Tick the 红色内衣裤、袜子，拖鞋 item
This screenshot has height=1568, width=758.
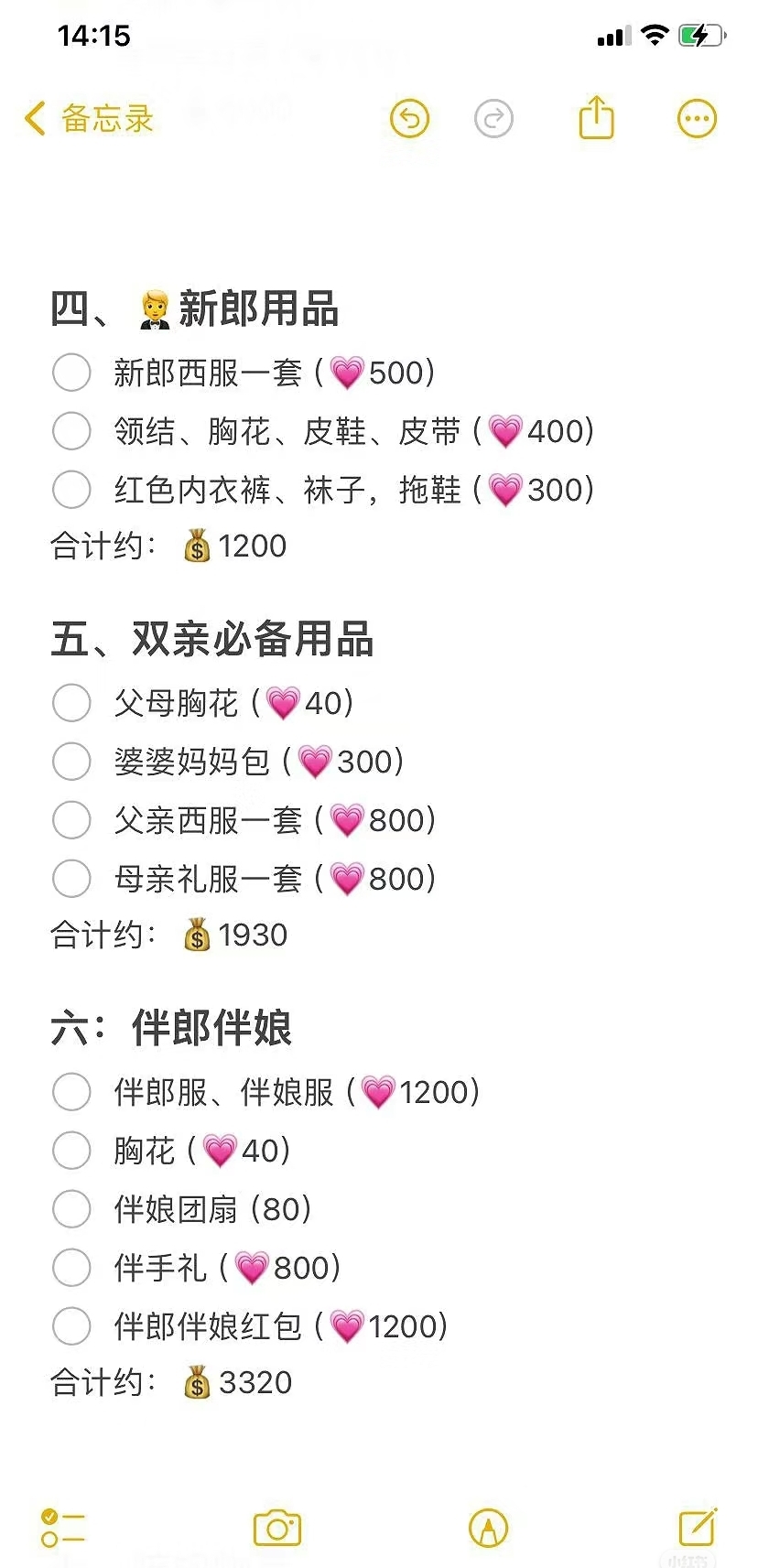pyautogui.click(x=71, y=490)
